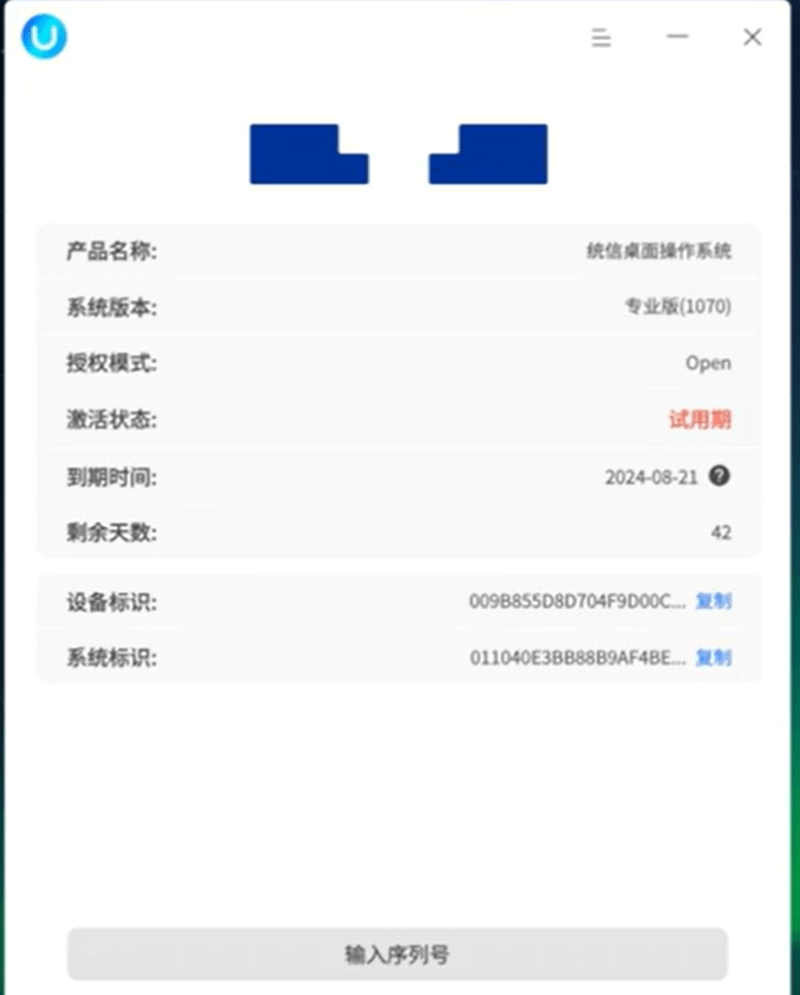Minimize the activation window

678,37
